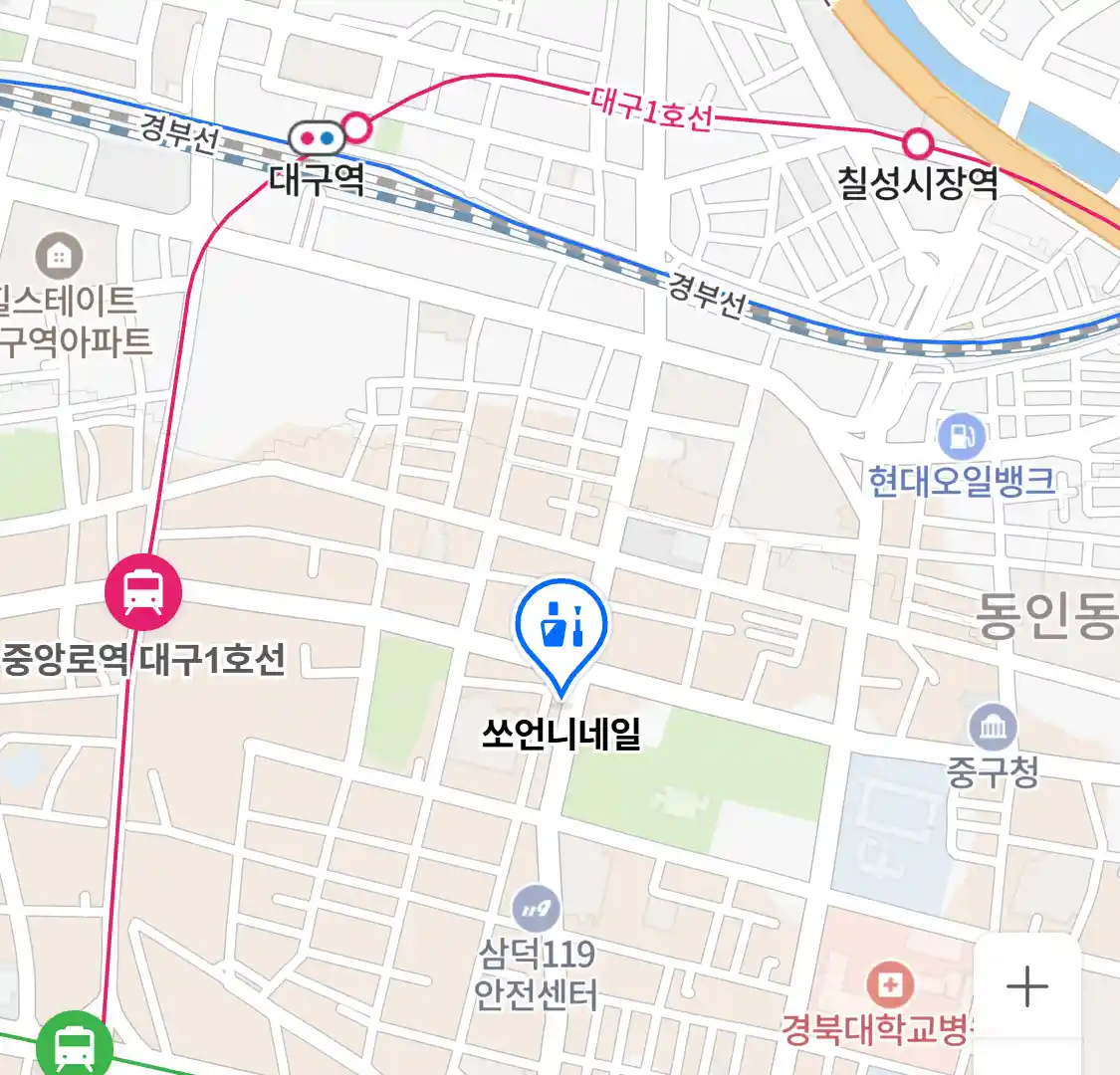Select the green subway station marker
The image size is (1120, 1075).
[75, 1045]
